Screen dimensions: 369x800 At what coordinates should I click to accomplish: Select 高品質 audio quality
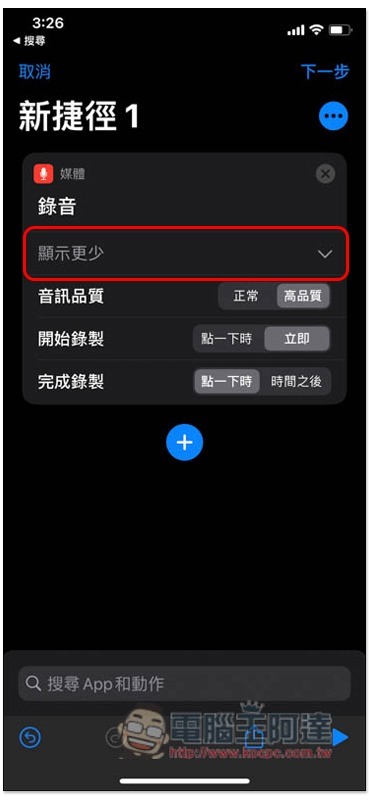(303, 296)
